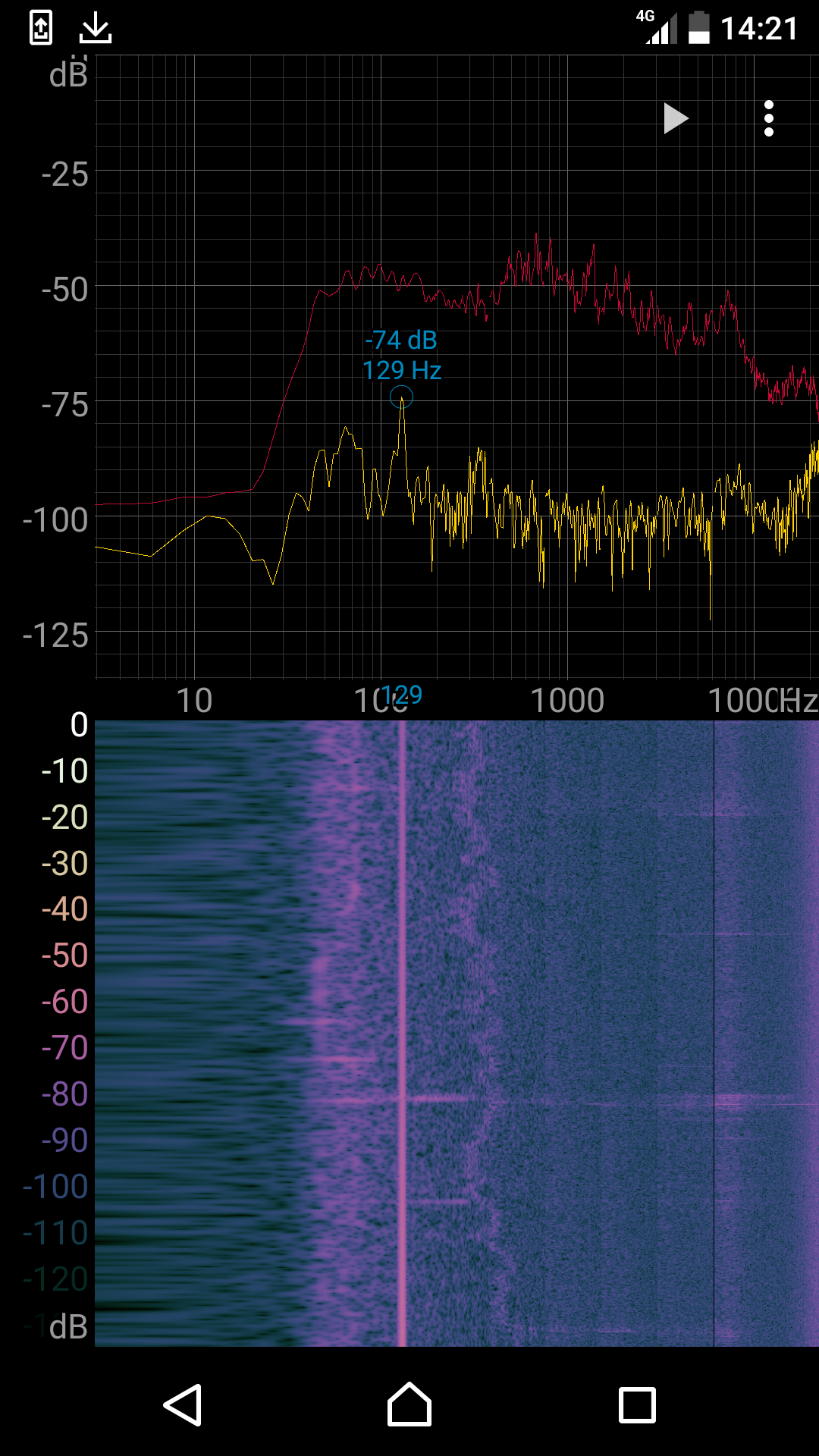Tap the system back button

tap(183, 1405)
